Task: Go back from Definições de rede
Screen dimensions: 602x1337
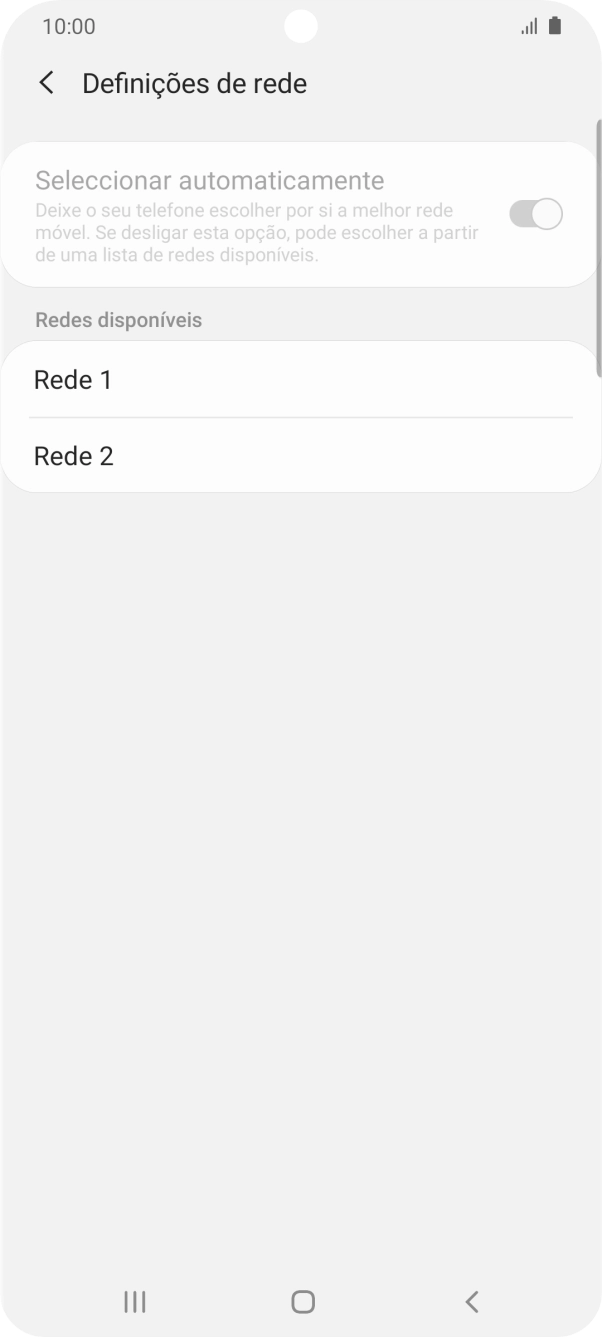Action: (46, 83)
